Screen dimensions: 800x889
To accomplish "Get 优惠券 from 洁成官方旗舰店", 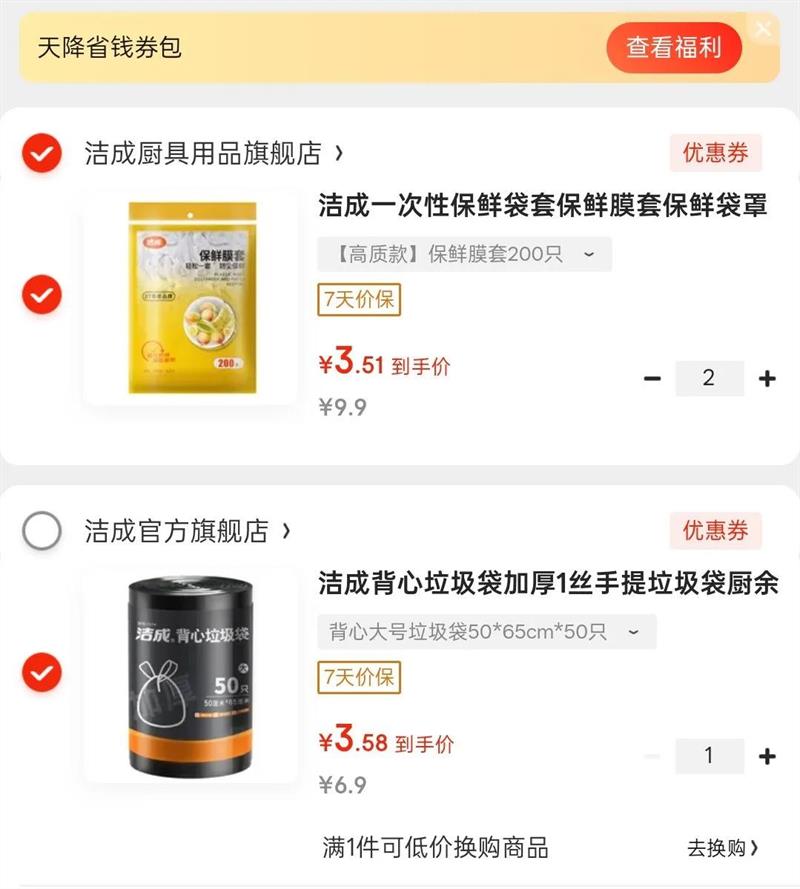I will click(x=715, y=531).
